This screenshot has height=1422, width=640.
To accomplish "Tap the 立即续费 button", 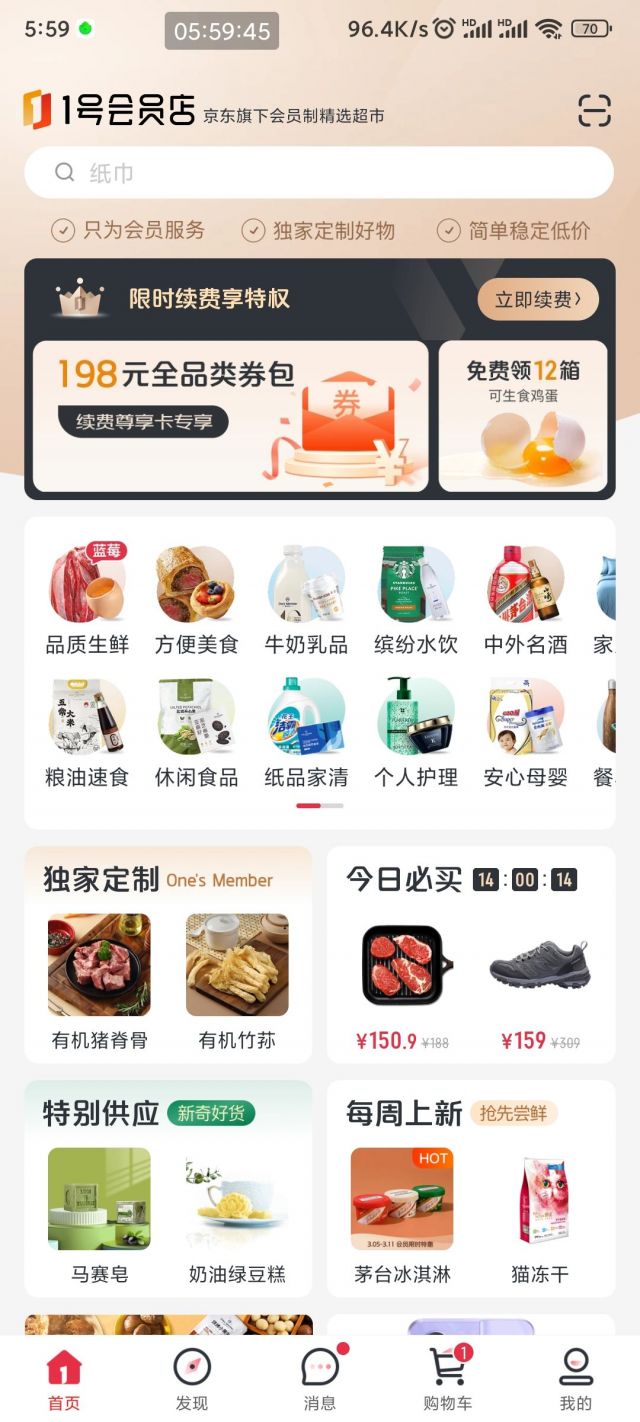I will click(538, 299).
